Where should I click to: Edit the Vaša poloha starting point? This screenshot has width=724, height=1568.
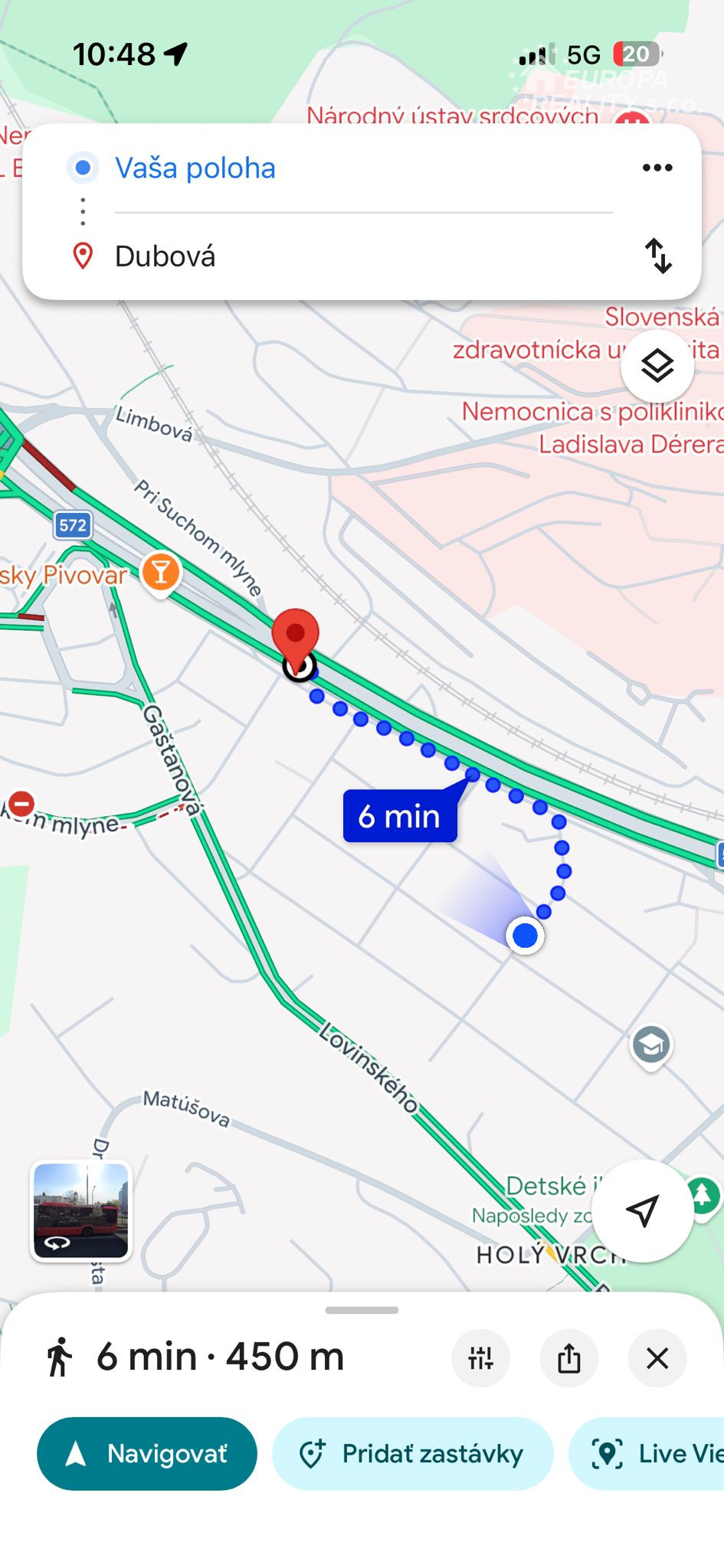coord(195,168)
